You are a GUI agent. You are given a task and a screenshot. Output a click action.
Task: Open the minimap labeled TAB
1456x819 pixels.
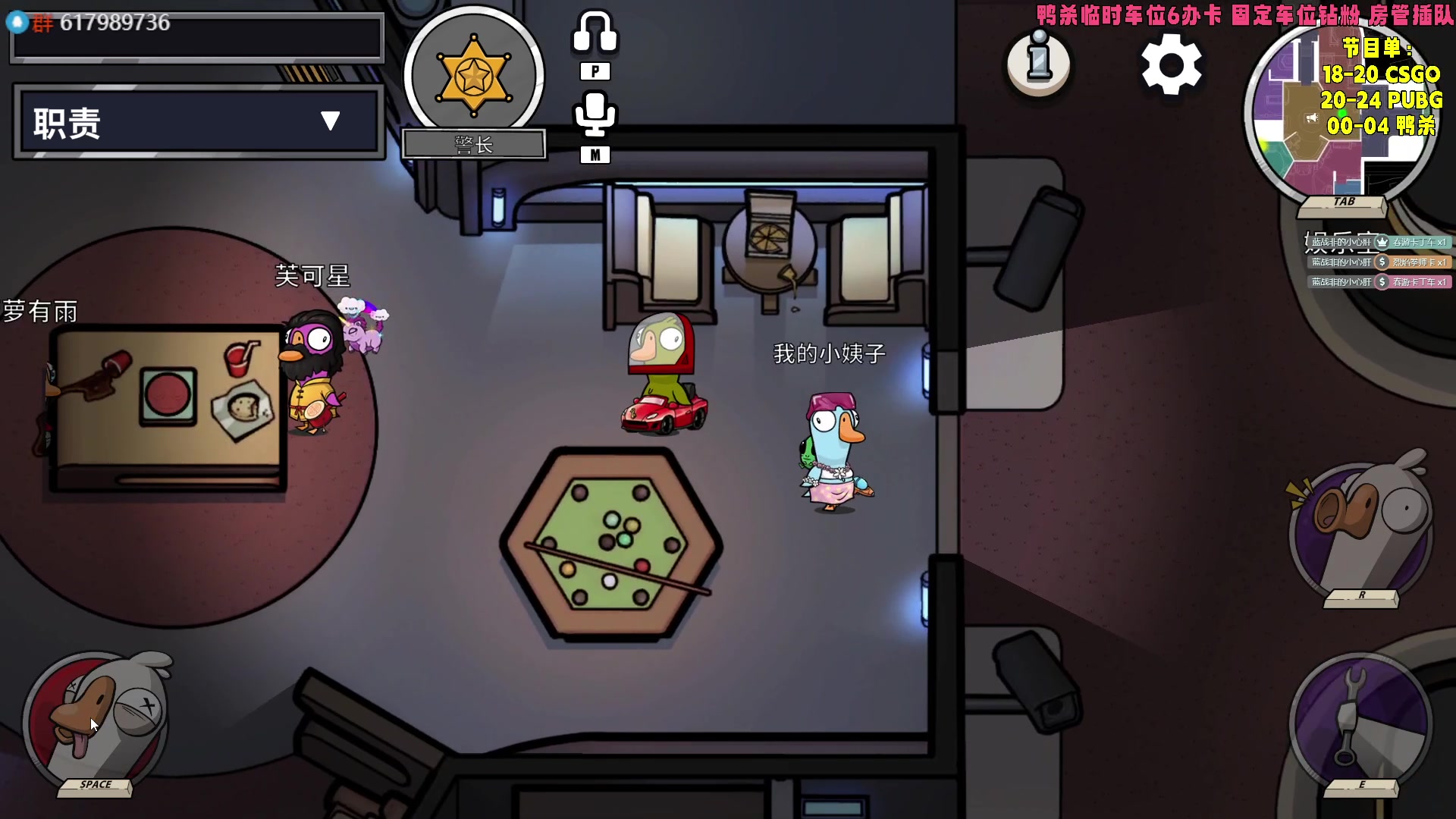click(1342, 114)
